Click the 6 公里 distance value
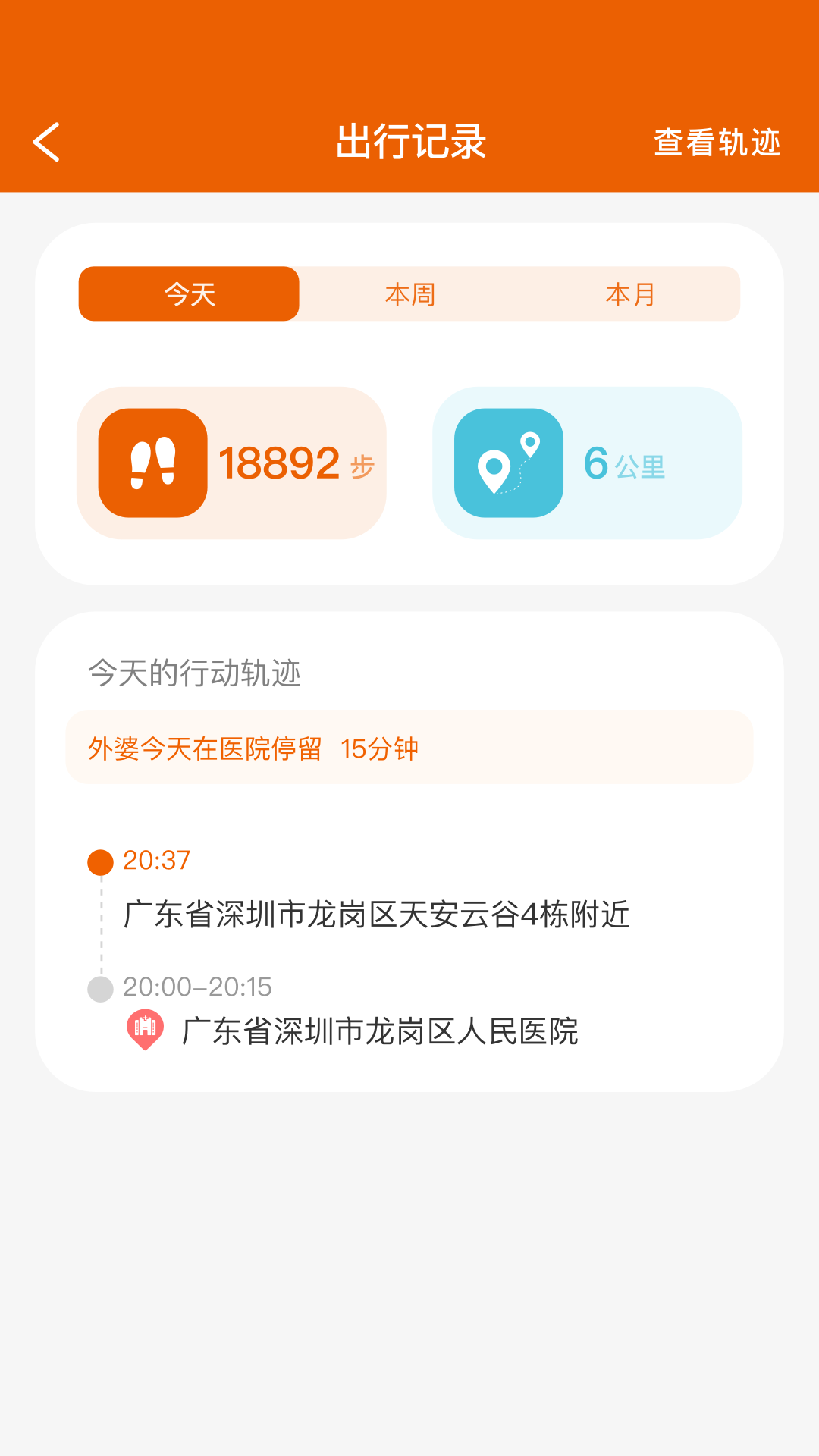This screenshot has height=1456, width=819. pyautogui.click(x=624, y=465)
